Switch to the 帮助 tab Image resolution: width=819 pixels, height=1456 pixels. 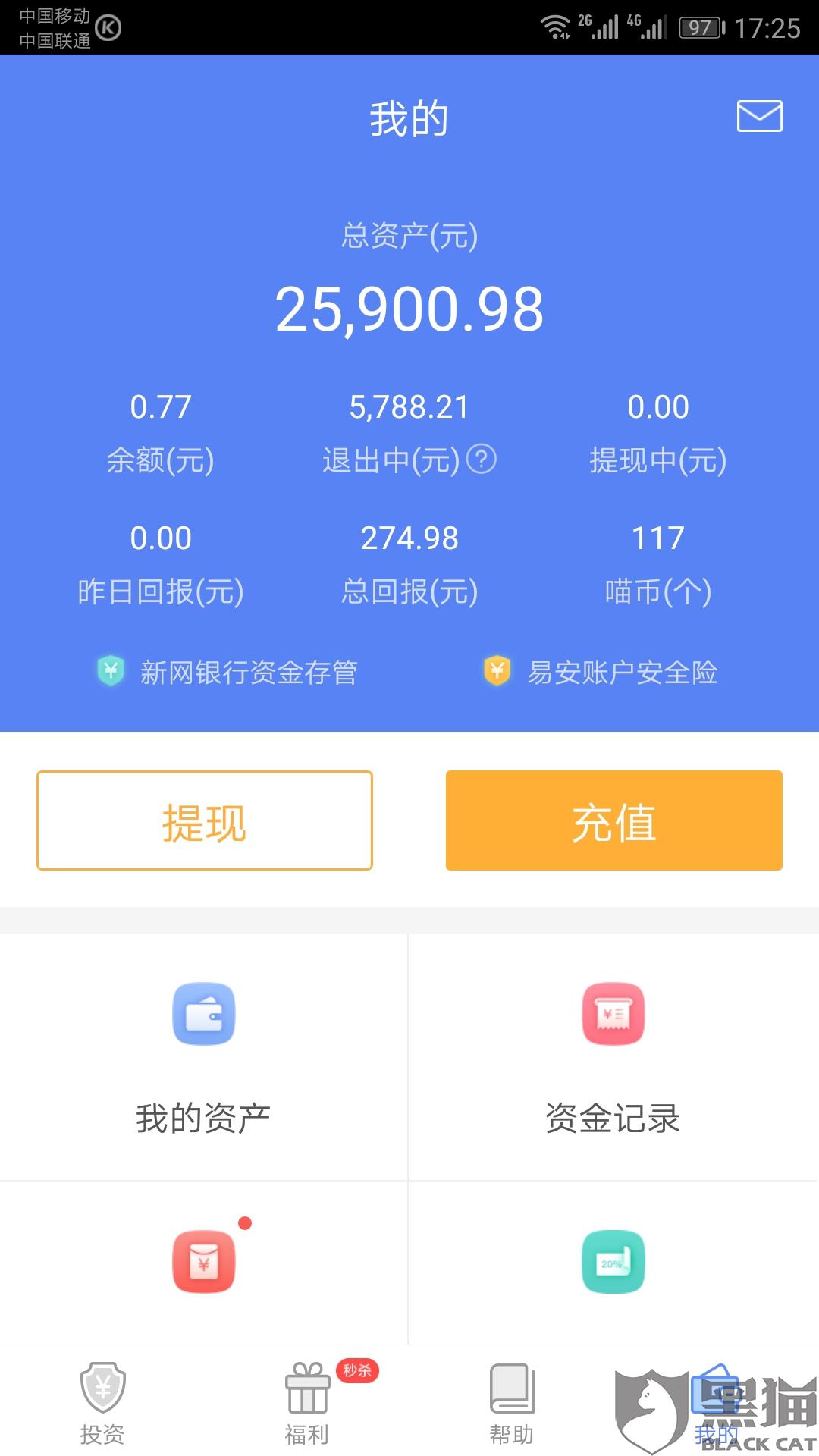tap(512, 1403)
